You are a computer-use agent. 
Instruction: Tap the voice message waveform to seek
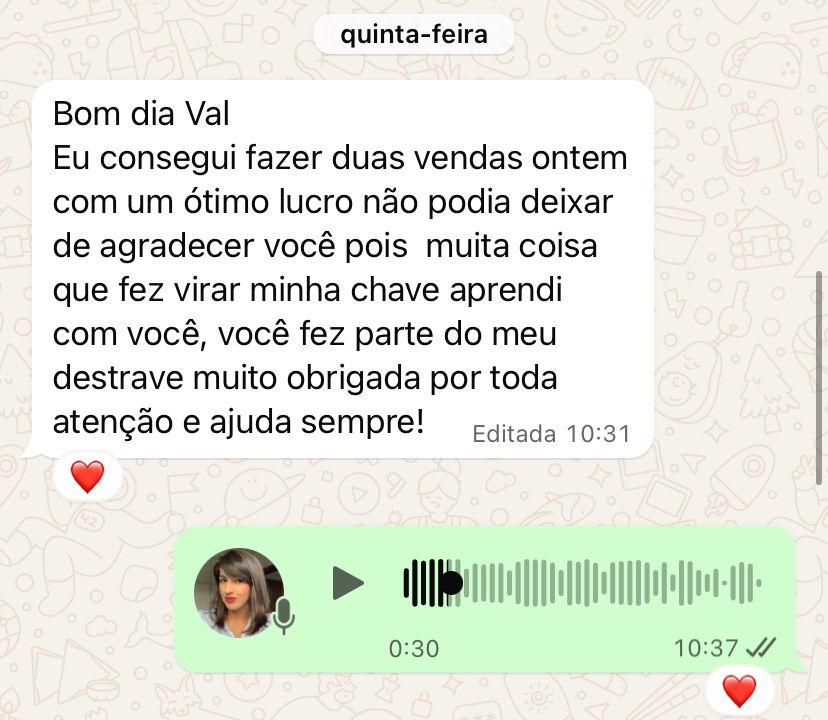click(600, 582)
